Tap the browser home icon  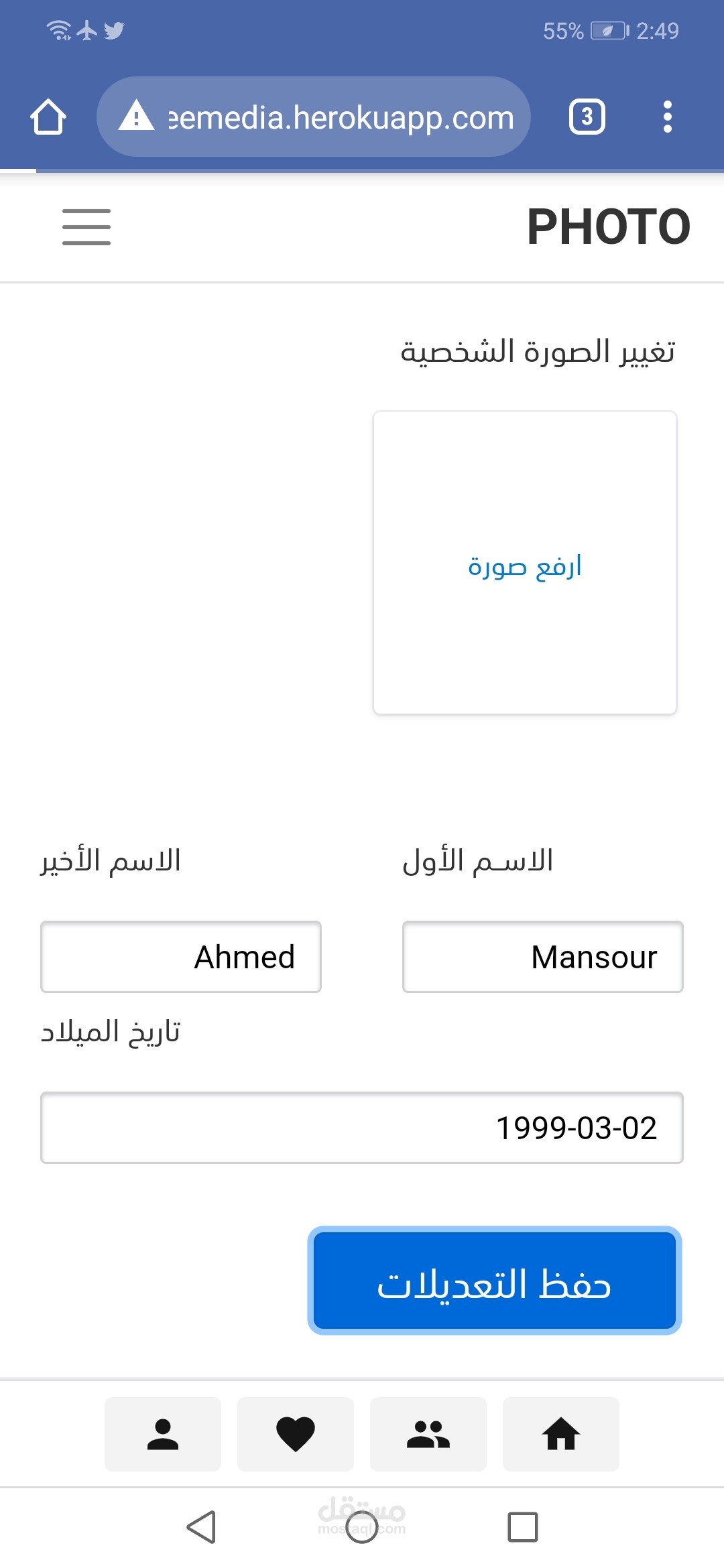point(48,117)
